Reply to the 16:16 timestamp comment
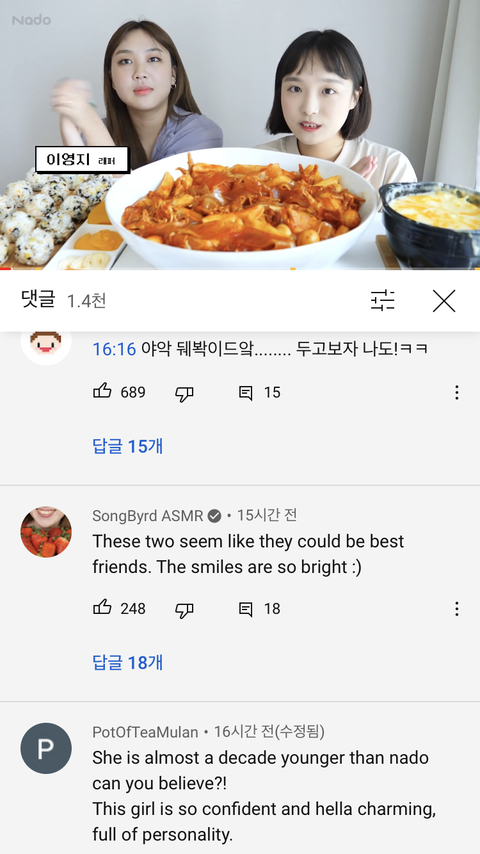Image resolution: width=480 pixels, height=854 pixels. [x=246, y=393]
